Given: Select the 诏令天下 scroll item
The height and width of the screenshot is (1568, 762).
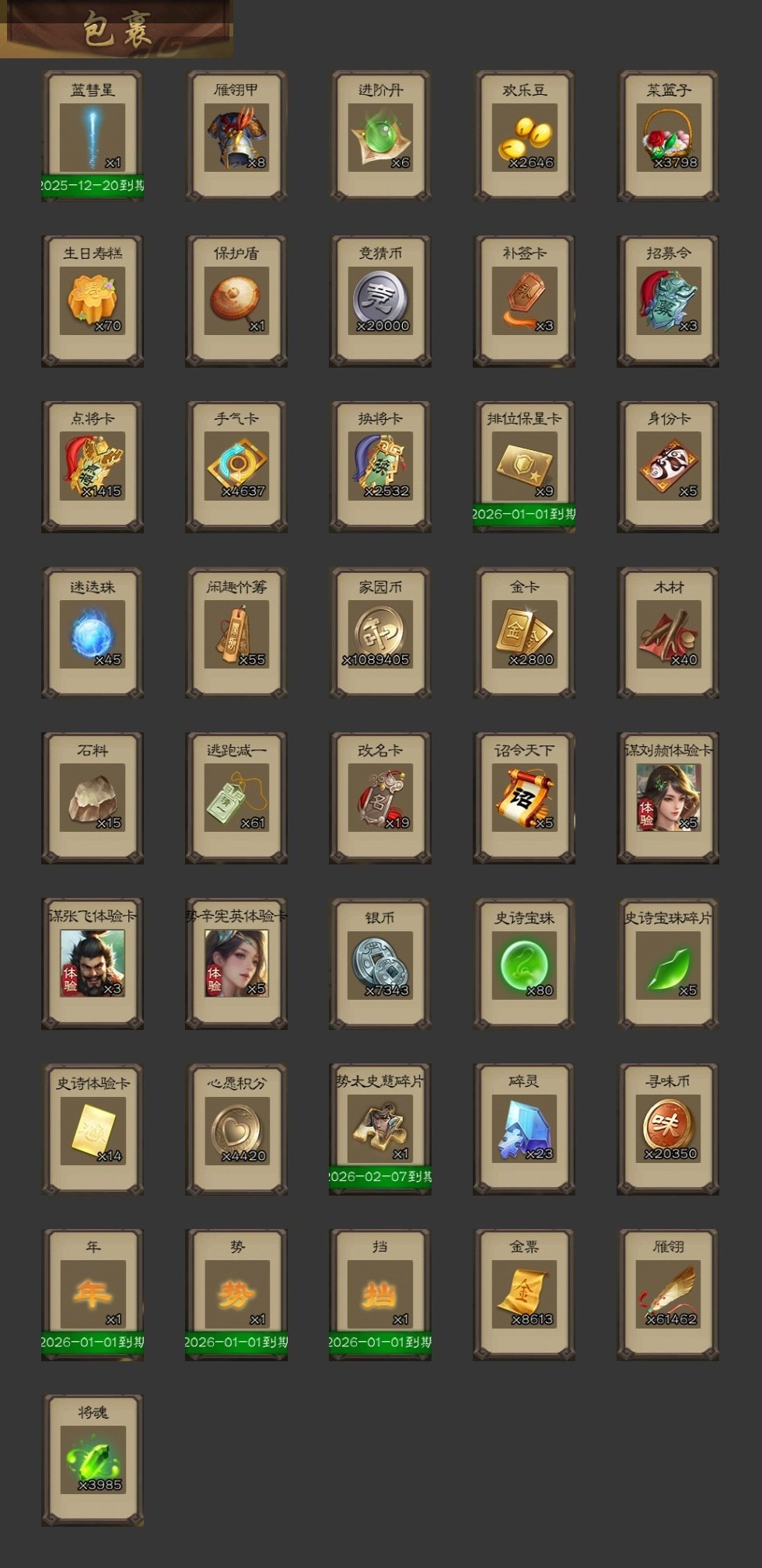Looking at the screenshot, I should (524, 798).
